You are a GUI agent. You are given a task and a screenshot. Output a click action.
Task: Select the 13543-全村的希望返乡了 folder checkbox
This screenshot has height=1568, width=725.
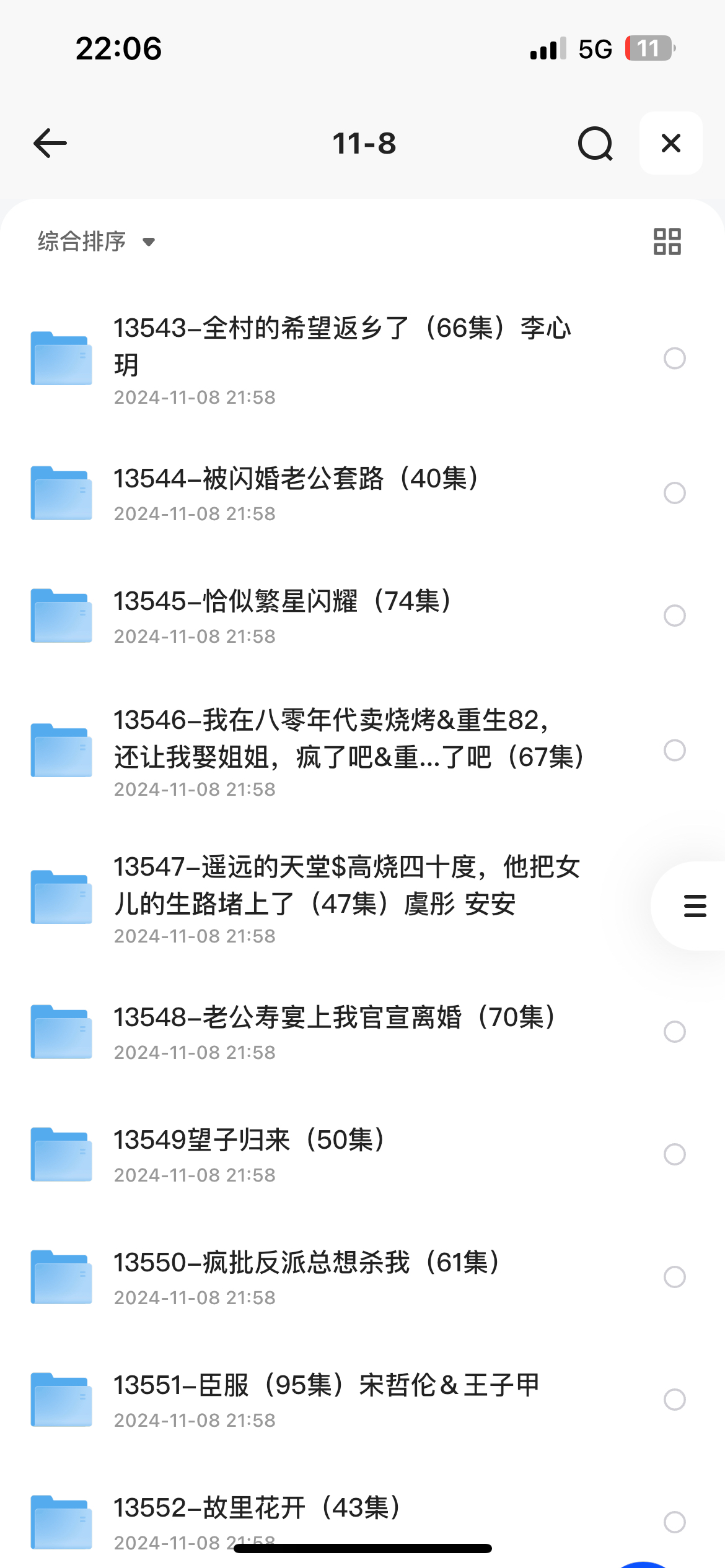[674, 359]
